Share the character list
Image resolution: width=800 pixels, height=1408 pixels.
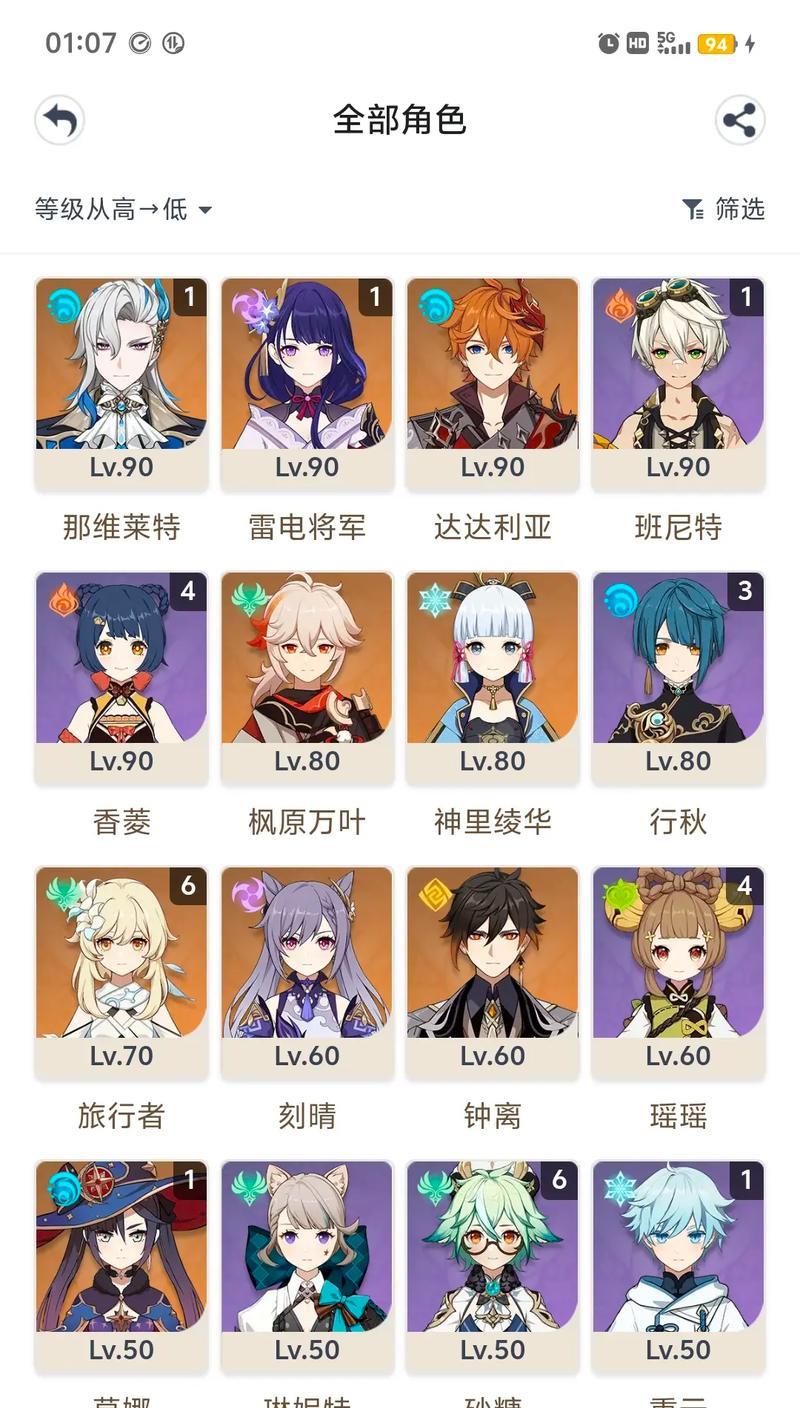[x=740, y=121]
